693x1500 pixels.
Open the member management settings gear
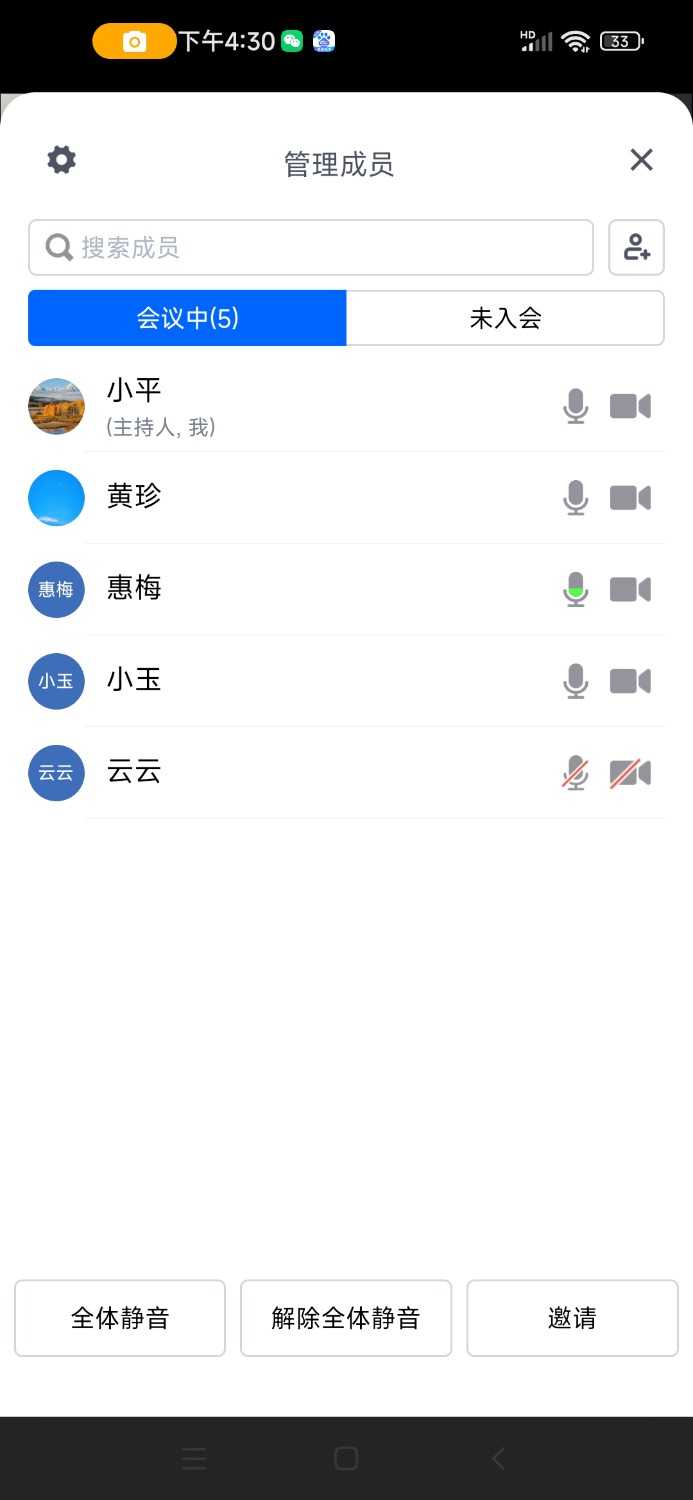[62, 160]
